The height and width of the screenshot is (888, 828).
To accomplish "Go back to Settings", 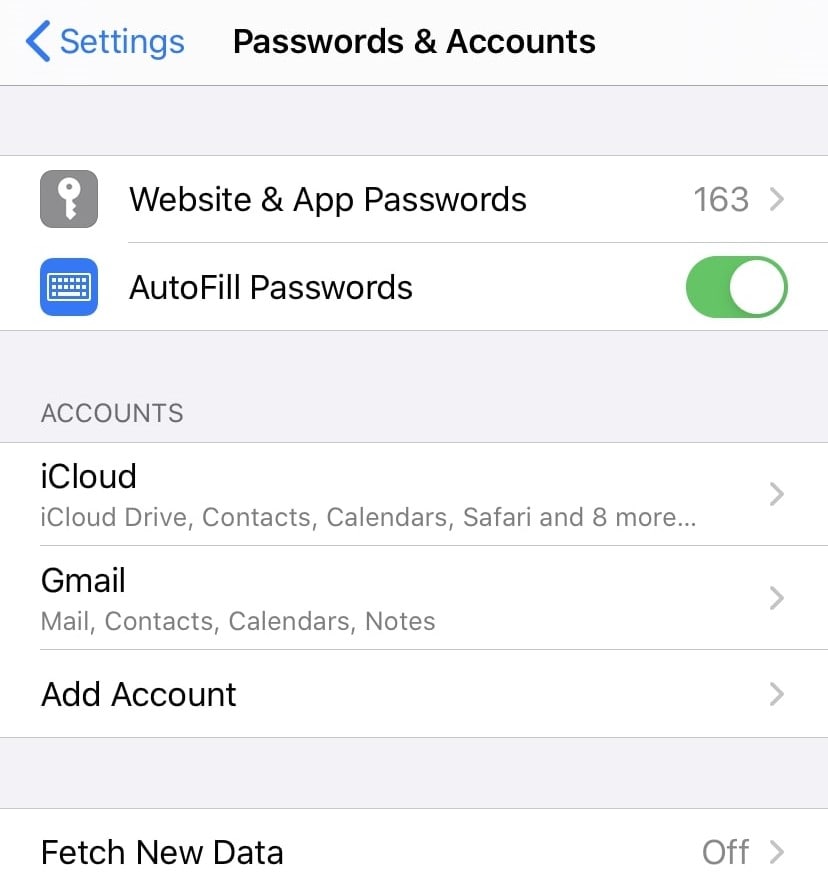I will point(105,42).
